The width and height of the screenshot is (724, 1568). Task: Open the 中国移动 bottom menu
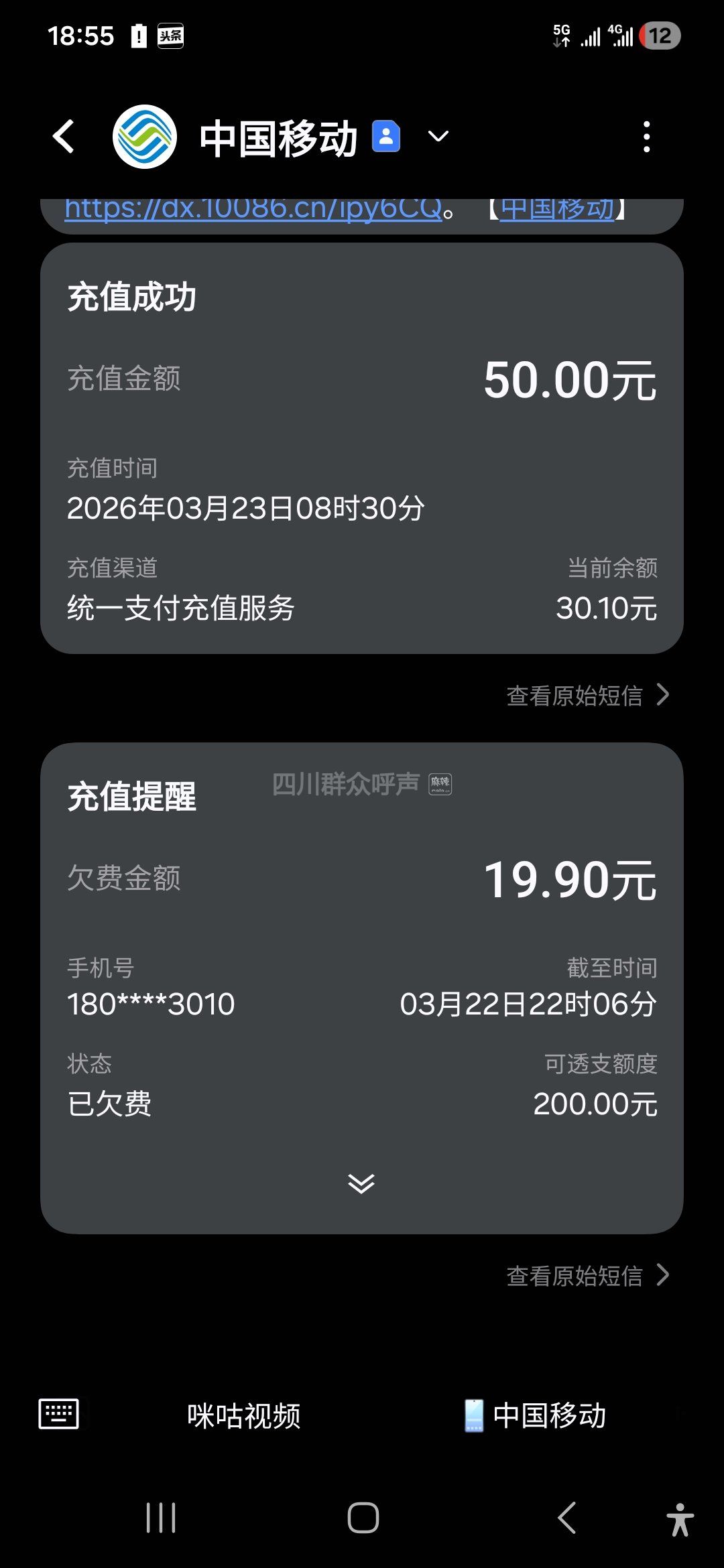pyautogui.click(x=536, y=1415)
